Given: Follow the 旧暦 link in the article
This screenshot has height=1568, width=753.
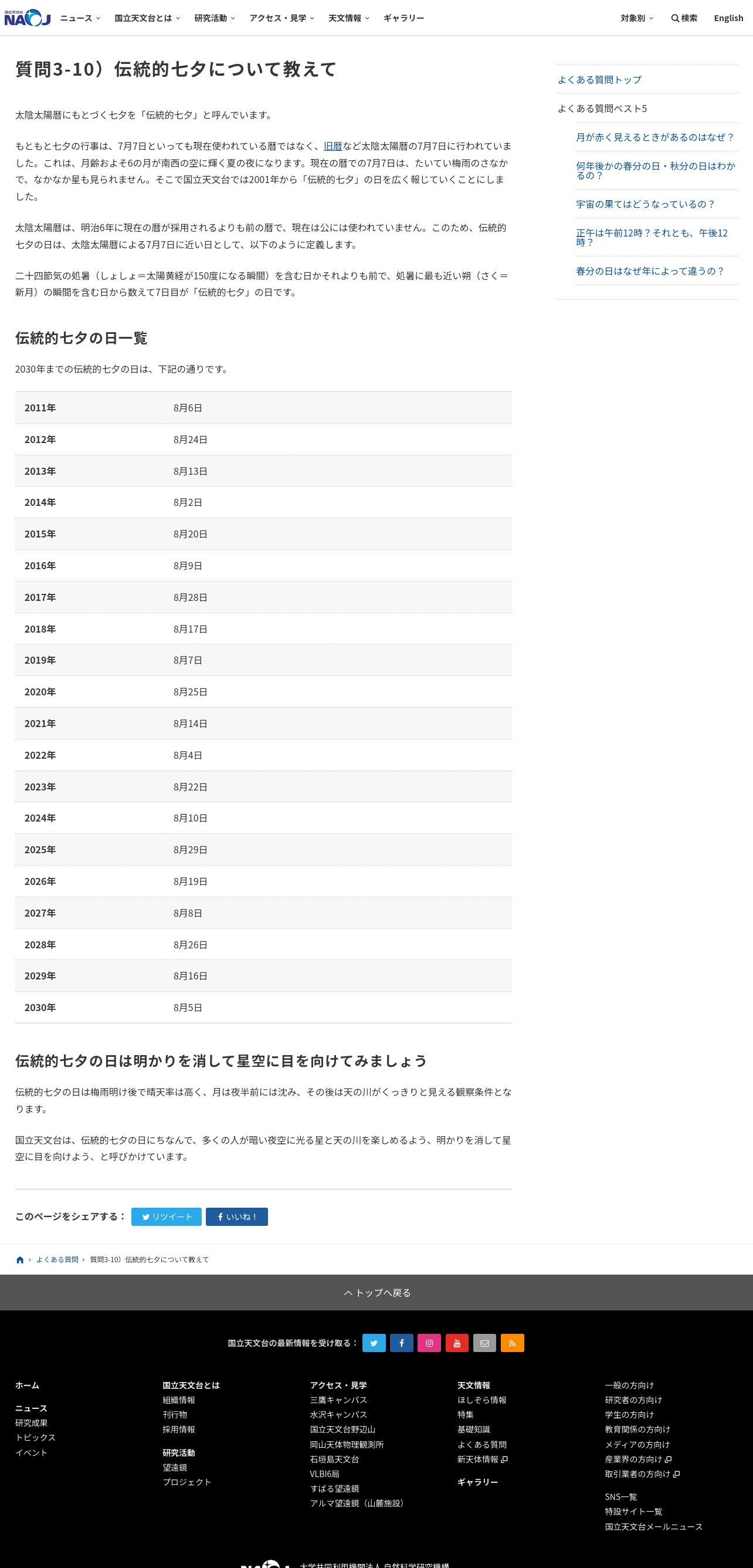Looking at the screenshot, I should 333,146.
